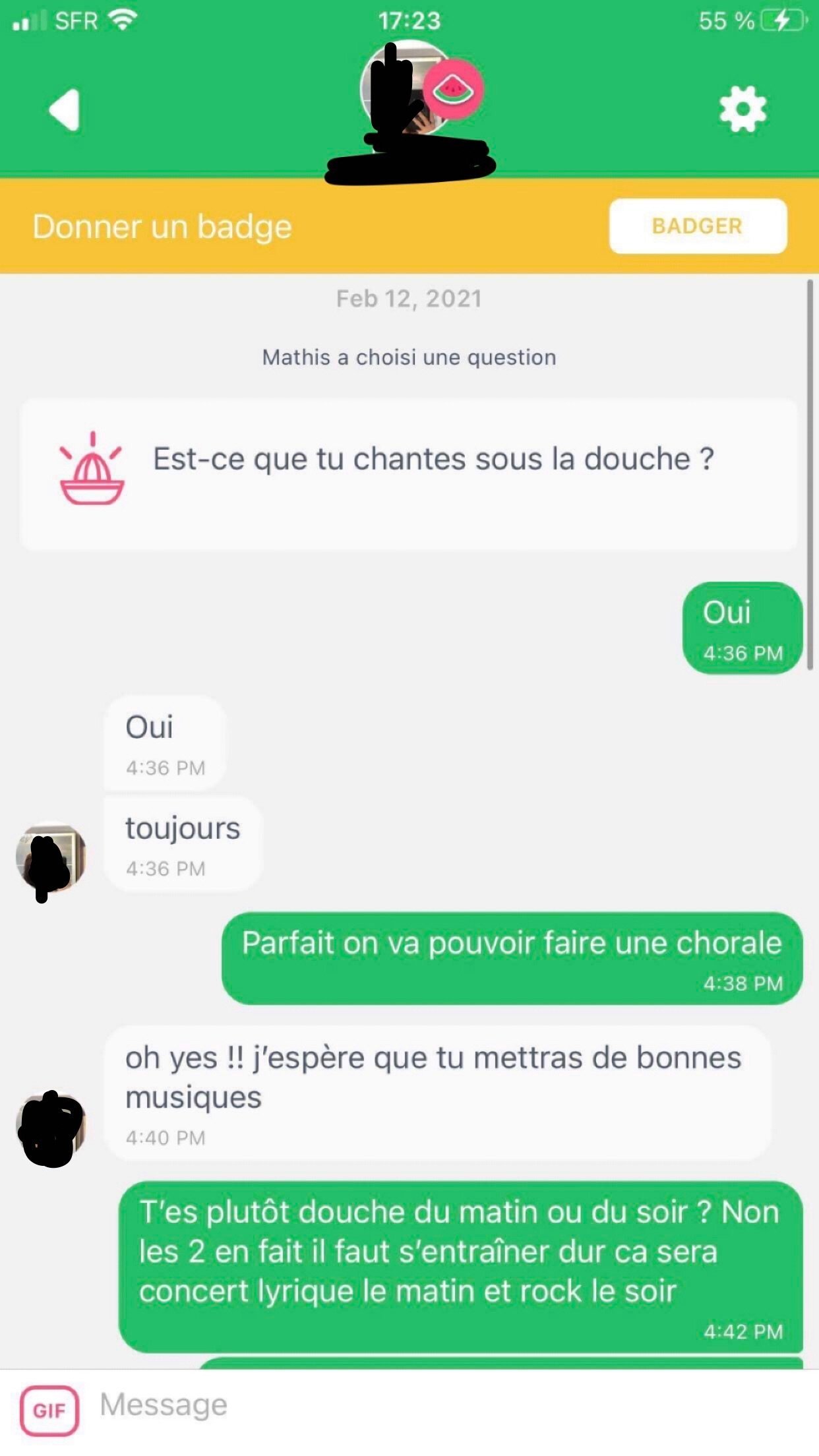Screen dimensions: 819x1456
Task: Tap the BADGER button
Action: (698, 226)
